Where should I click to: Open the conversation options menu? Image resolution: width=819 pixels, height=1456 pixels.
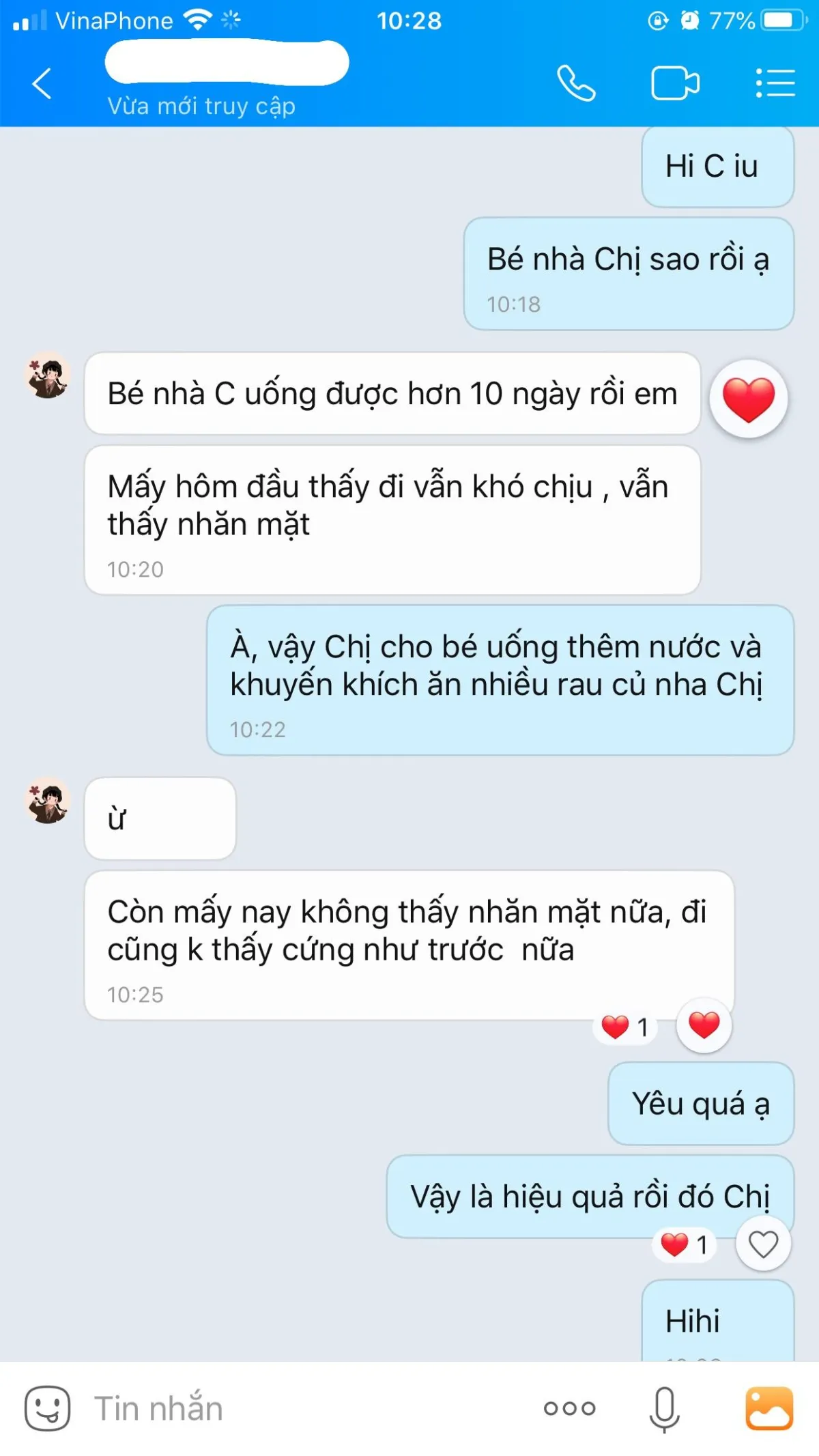point(775,84)
